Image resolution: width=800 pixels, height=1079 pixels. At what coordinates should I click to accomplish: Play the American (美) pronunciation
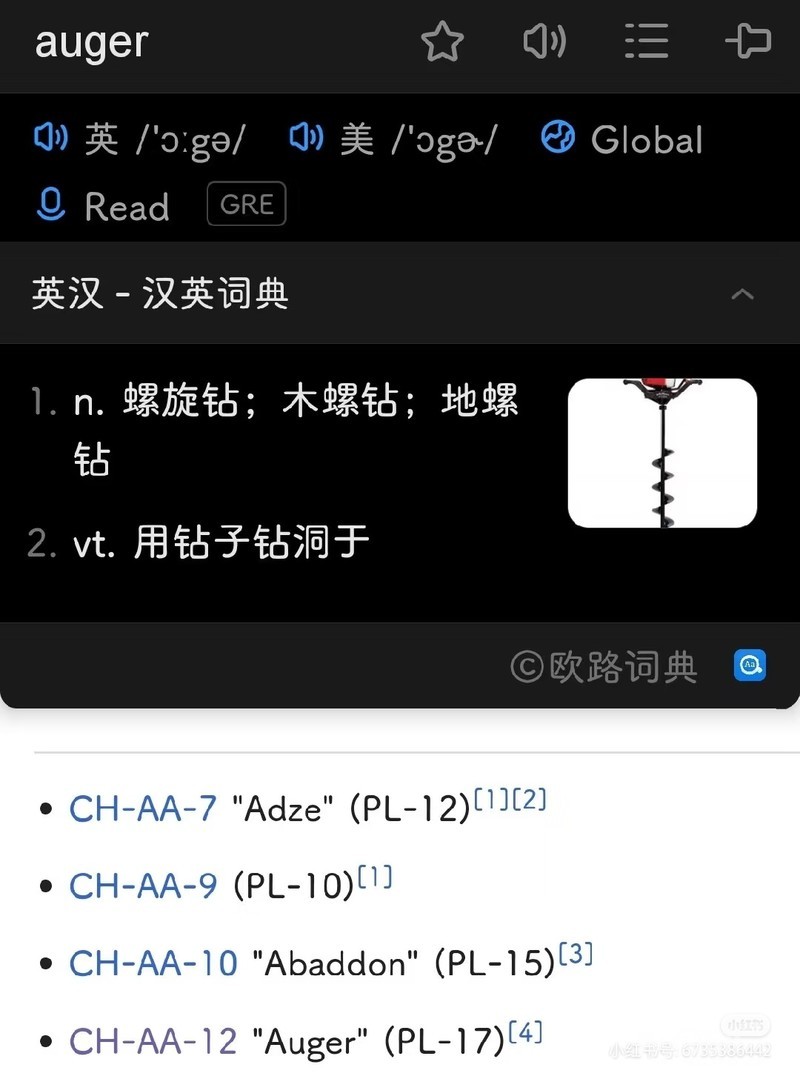[306, 138]
